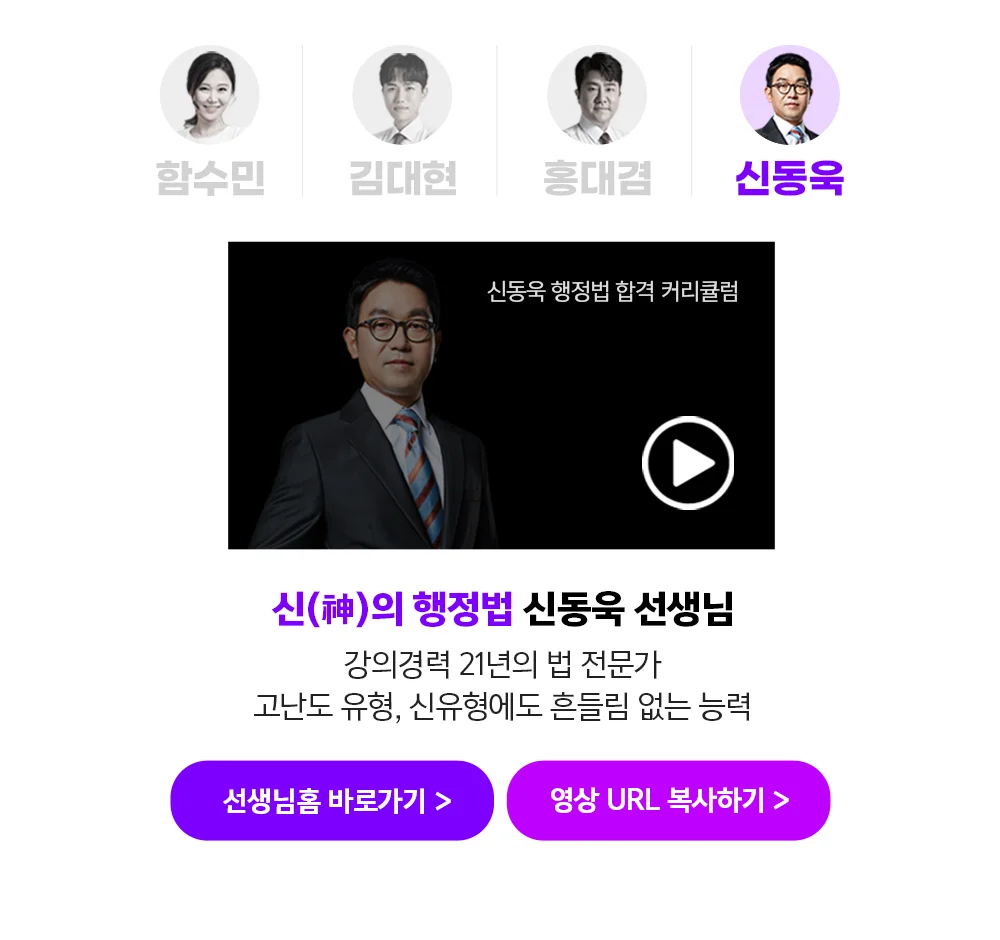1000x940 pixels.
Task: Open 선생님홈 바로가기 button
Action: click(332, 800)
